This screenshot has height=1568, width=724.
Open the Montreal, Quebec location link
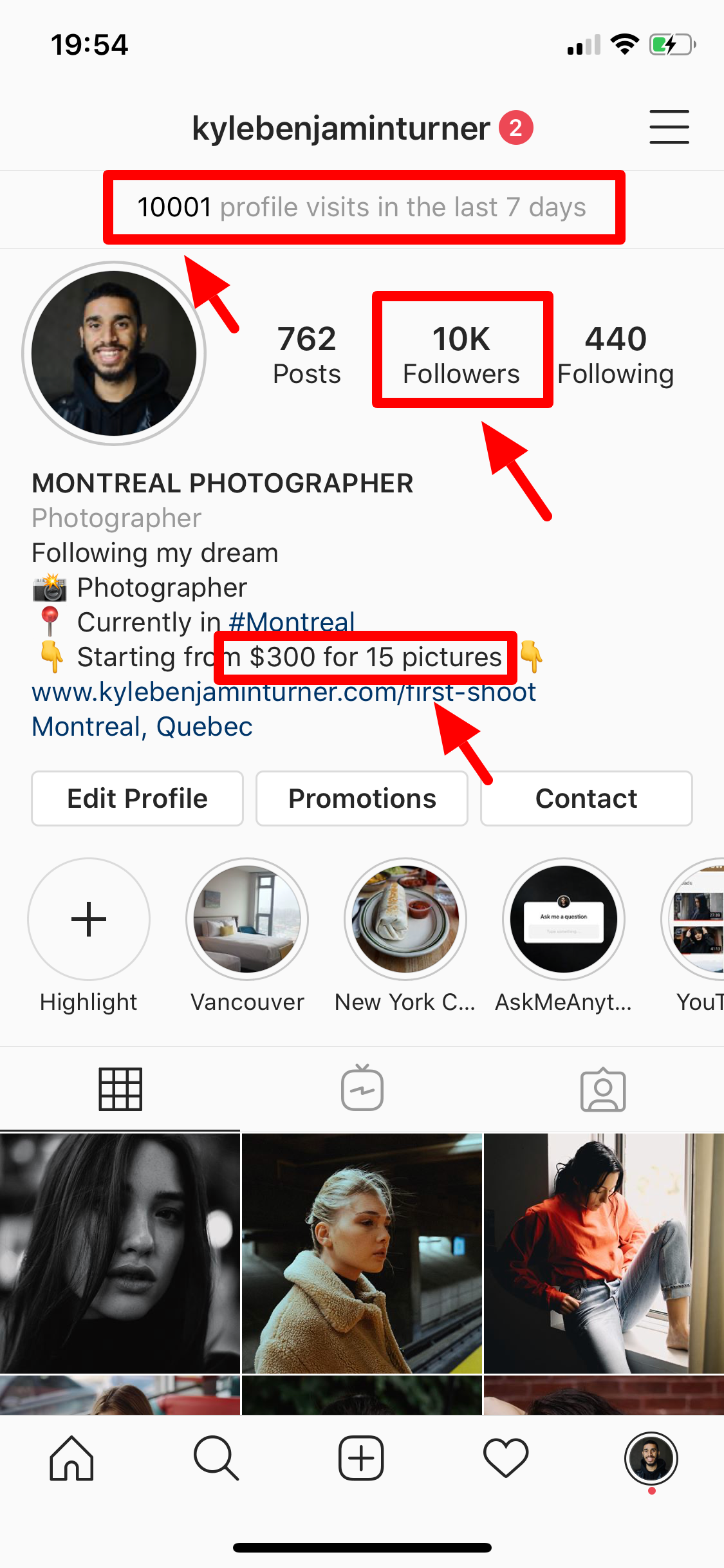142,727
